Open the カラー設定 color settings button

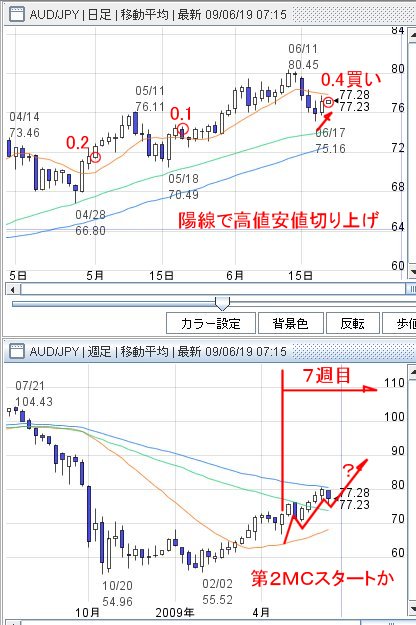[211, 323]
